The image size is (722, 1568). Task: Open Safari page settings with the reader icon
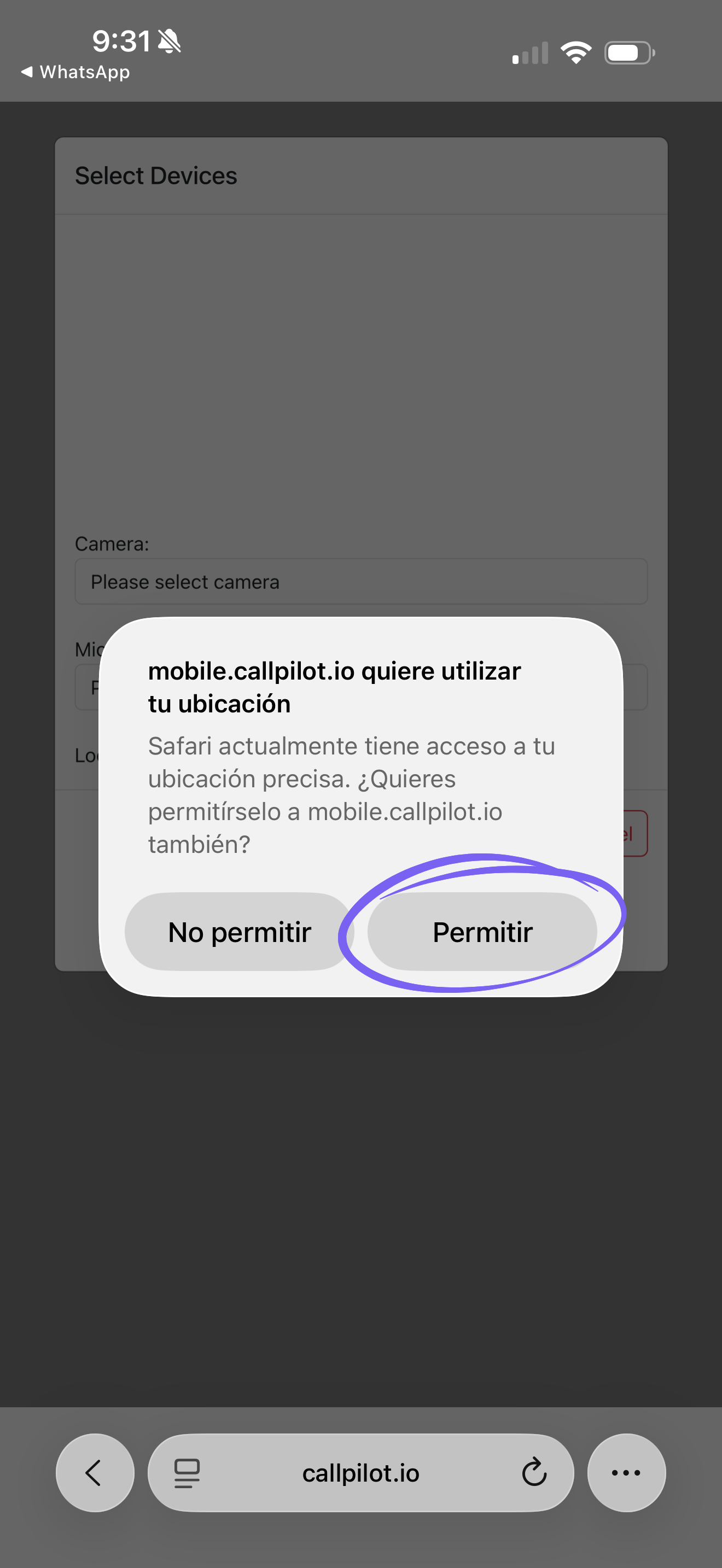click(x=187, y=1473)
